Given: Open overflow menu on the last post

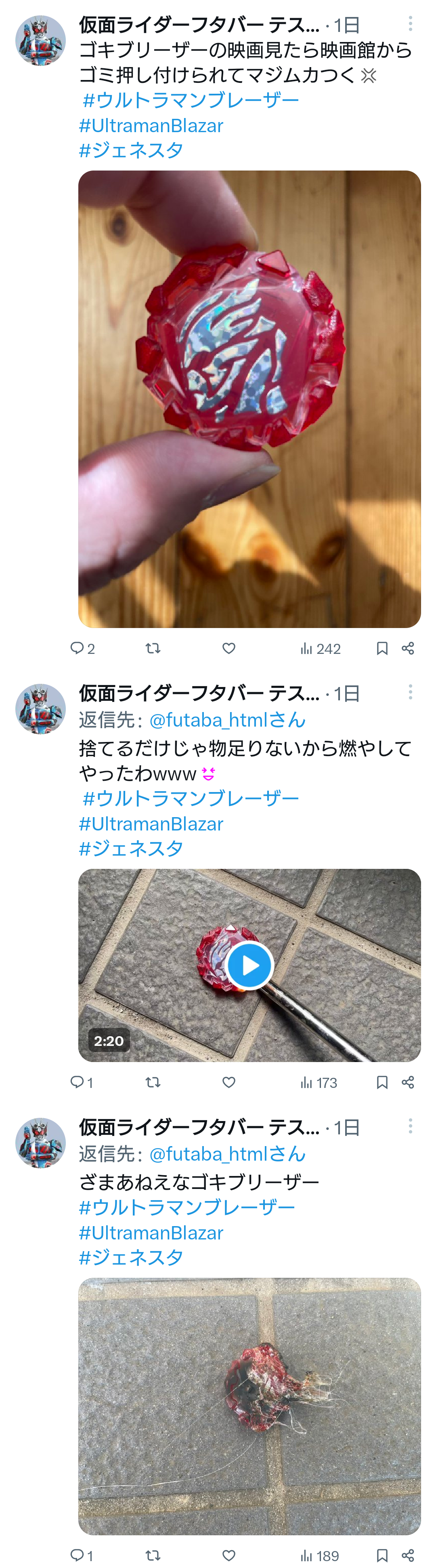Looking at the screenshot, I should click(411, 1125).
